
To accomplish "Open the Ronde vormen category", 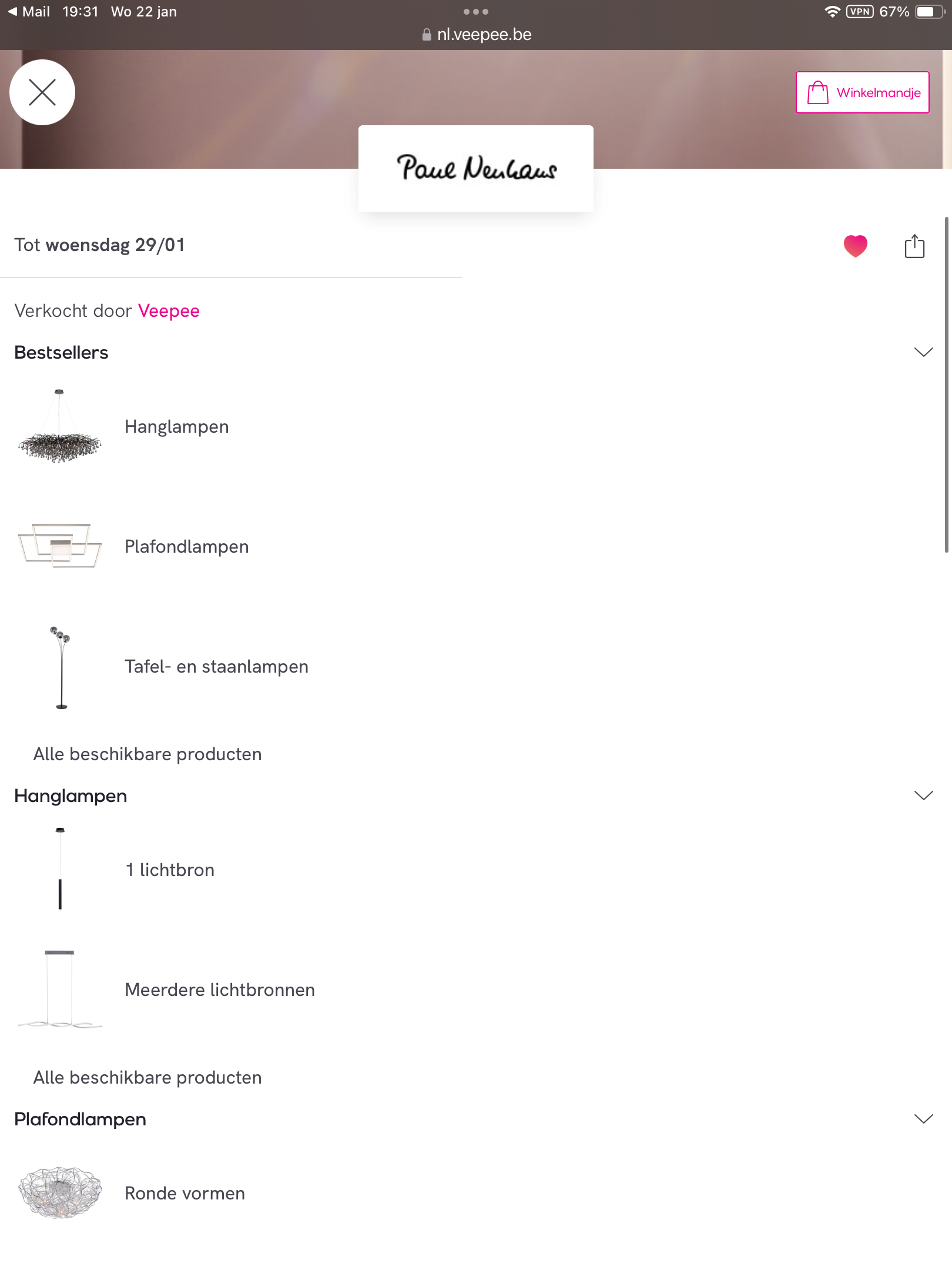I will [185, 1194].
